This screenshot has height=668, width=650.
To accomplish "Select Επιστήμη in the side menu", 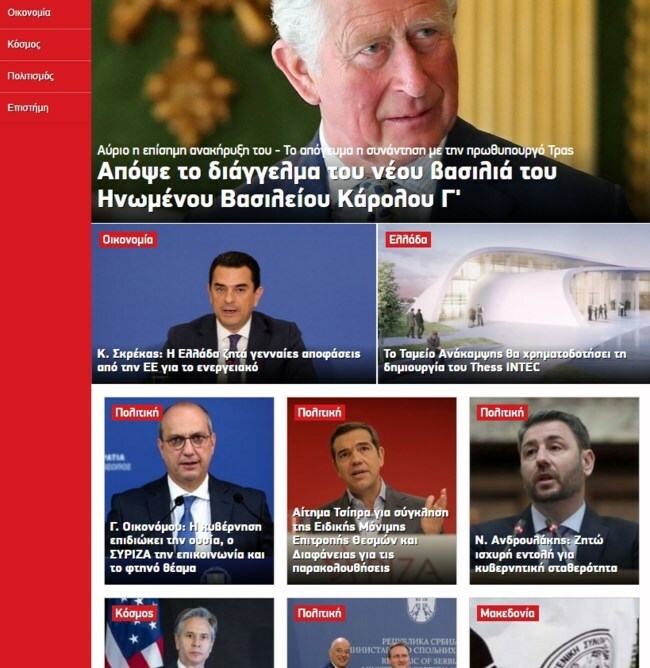I will point(28,108).
